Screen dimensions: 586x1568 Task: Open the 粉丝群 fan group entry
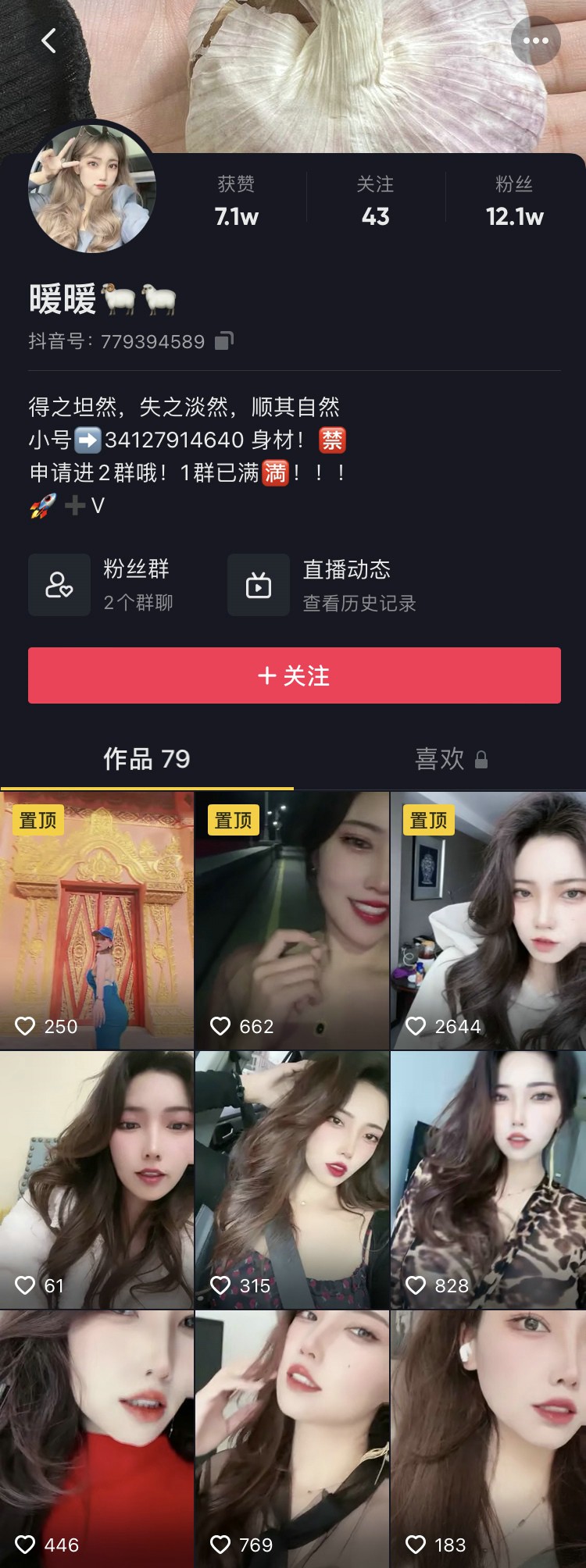(102, 585)
